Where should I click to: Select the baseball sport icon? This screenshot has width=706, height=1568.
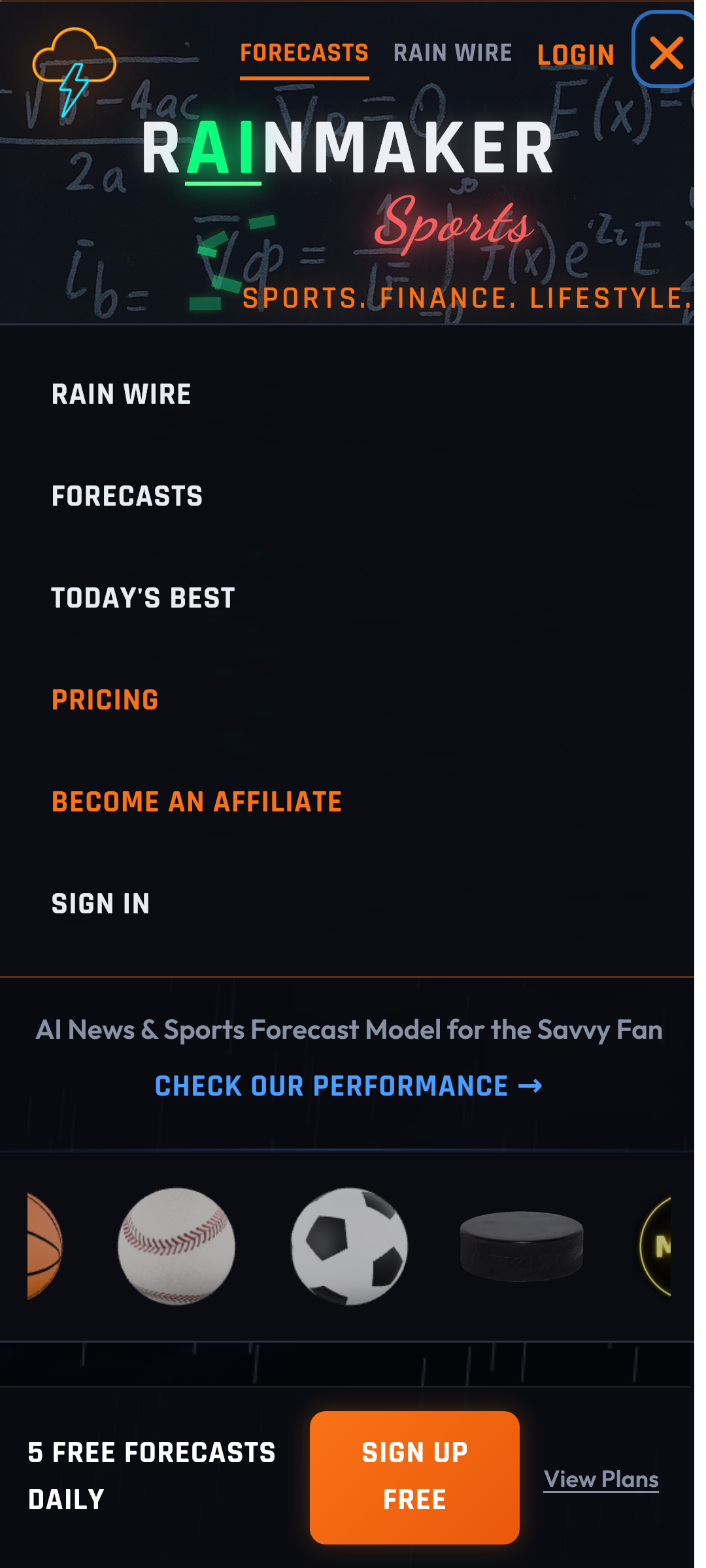[176, 1246]
